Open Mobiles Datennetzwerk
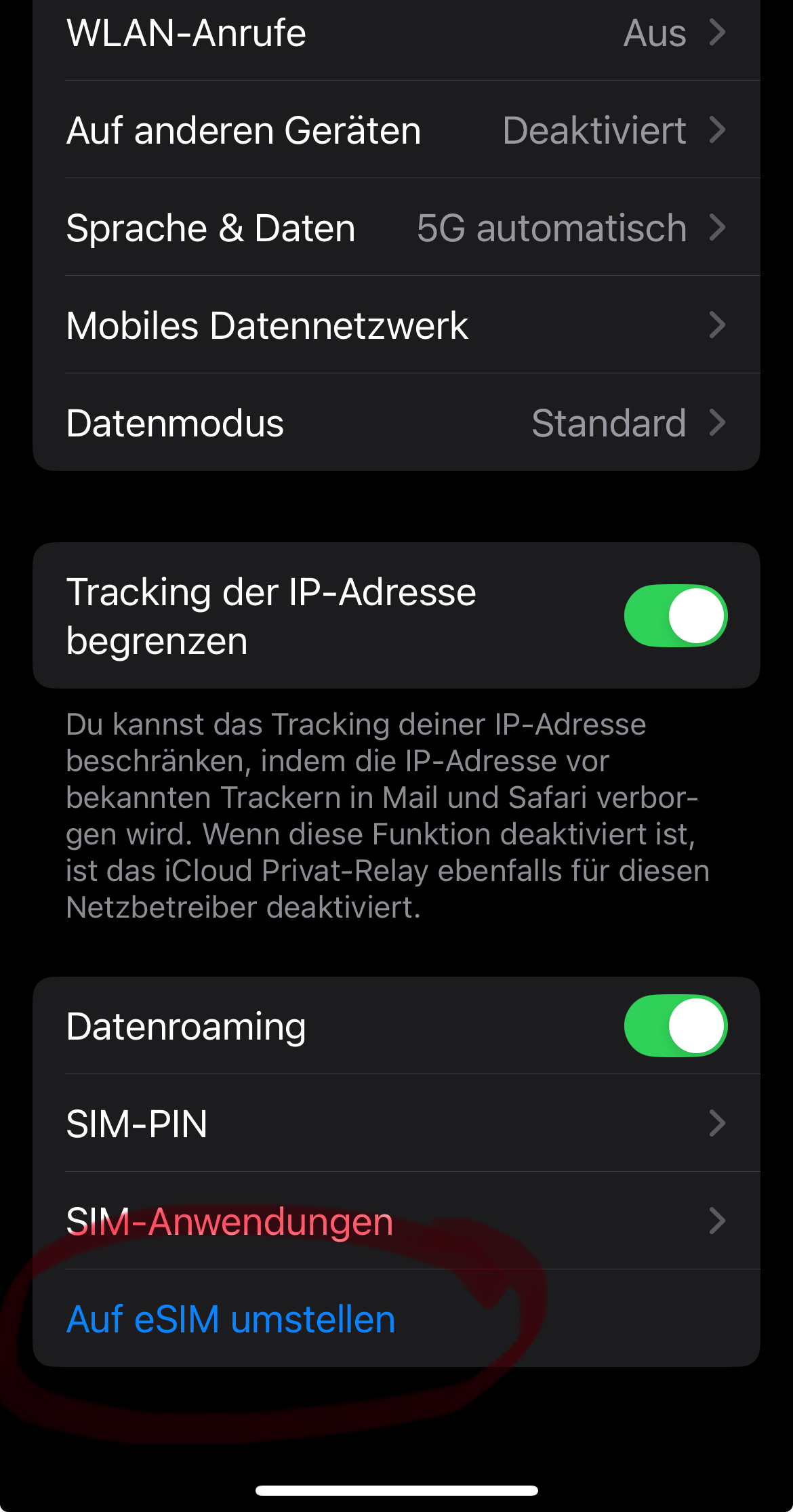The width and height of the screenshot is (793, 1512). click(396, 325)
